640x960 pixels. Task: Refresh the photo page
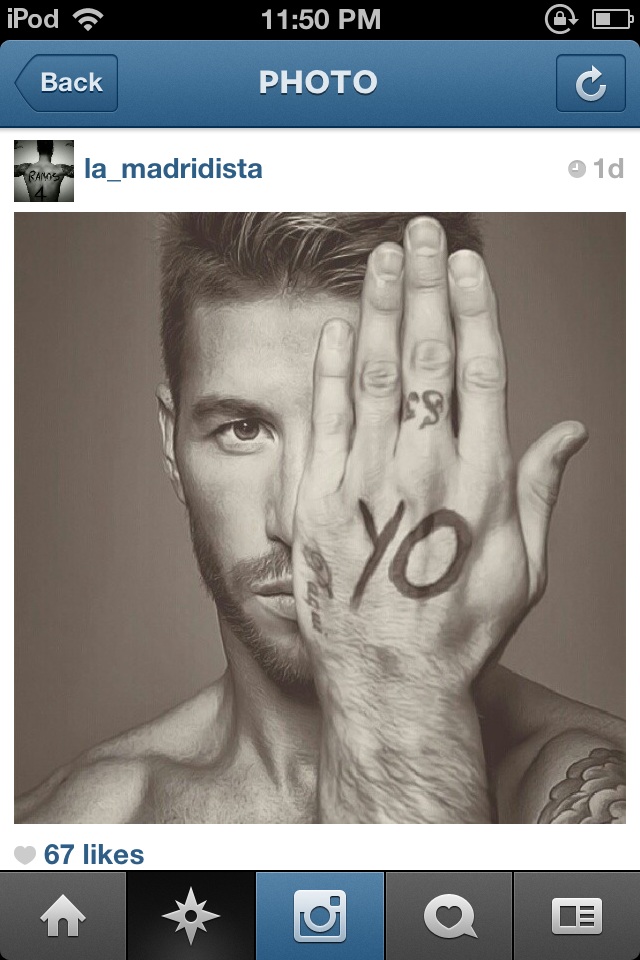[590, 83]
